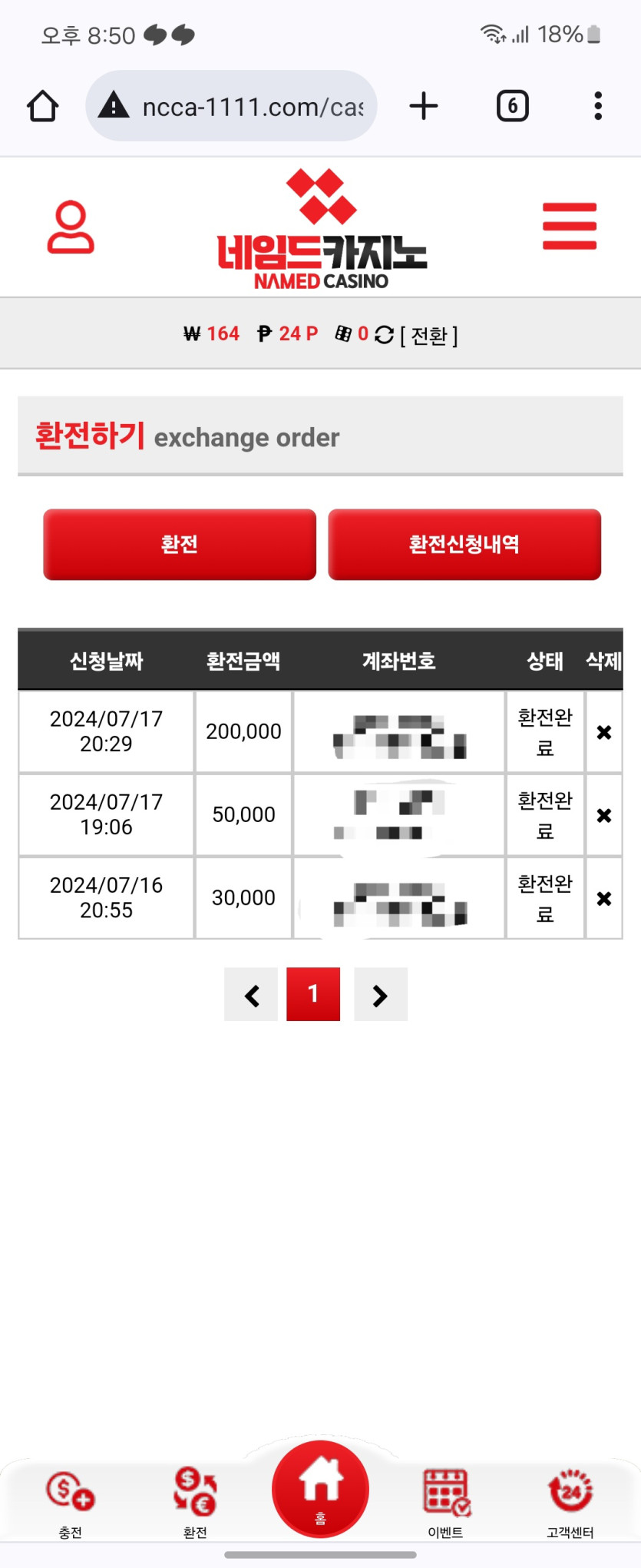Tap the 전환 points convert link
641x1568 pixels.
point(428,335)
